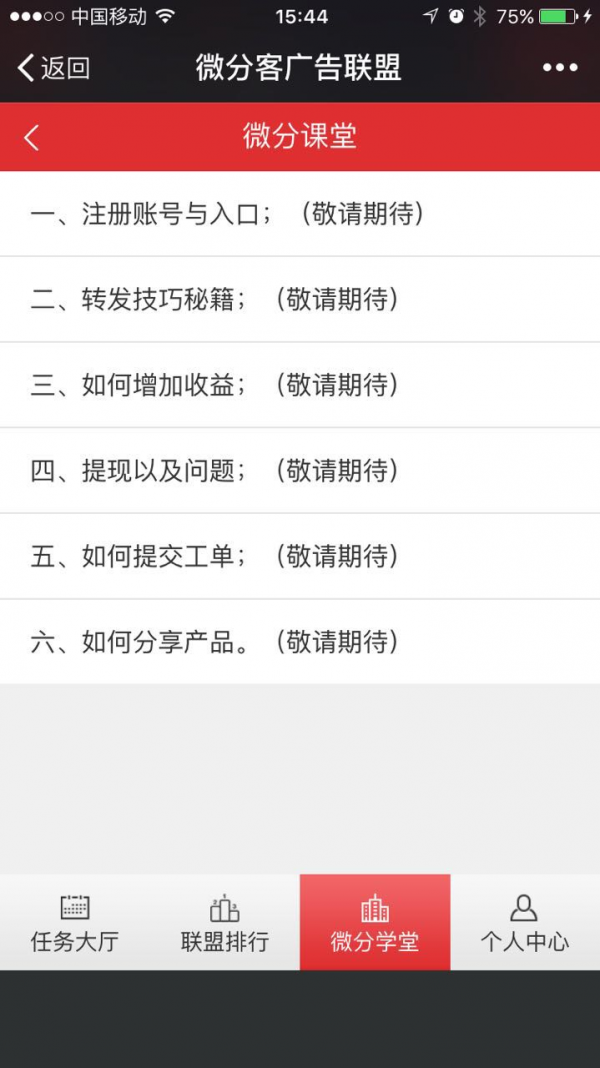The height and width of the screenshot is (1068, 600).
Task: Switch to the 联盟排行 tab
Action: [225, 922]
